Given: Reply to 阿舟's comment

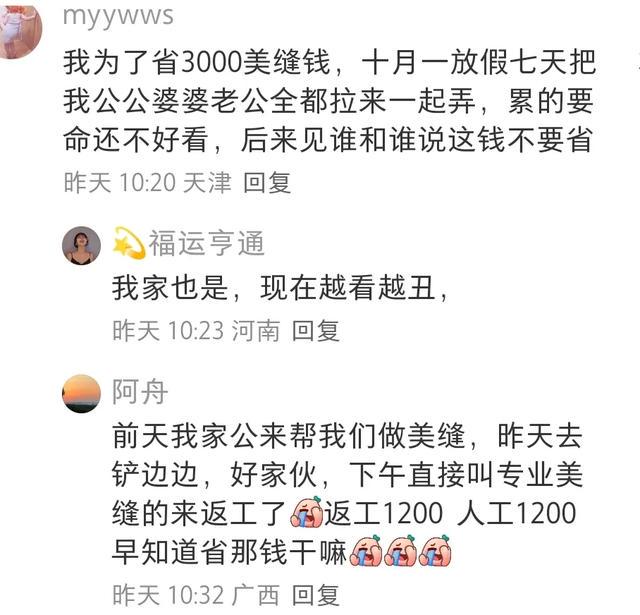Looking at the screenshot, I should [x=315, y=595].
